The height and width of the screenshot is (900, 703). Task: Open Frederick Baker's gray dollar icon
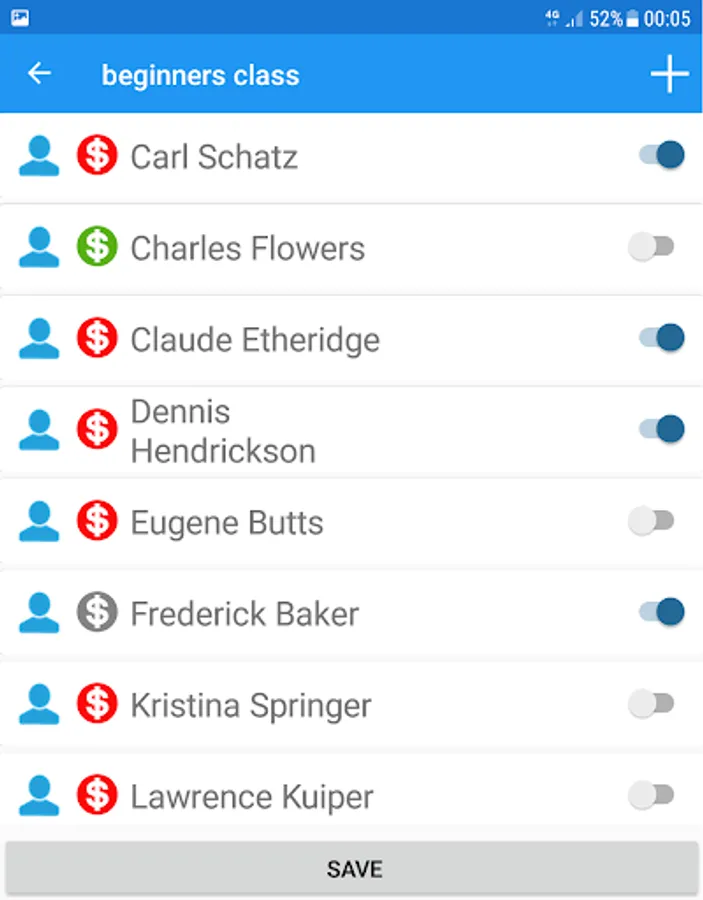coord(97,613)
